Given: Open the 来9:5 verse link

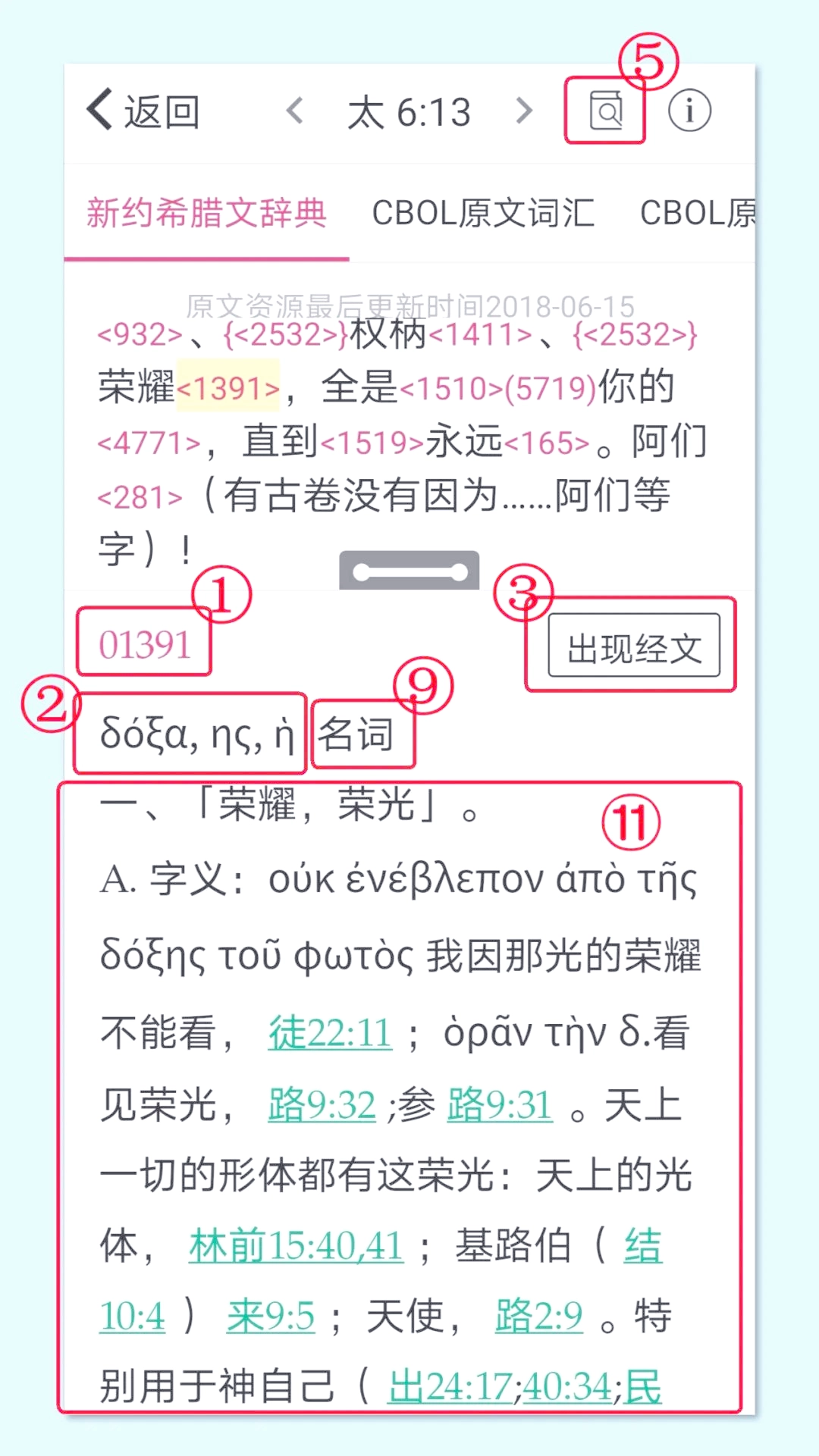Looking at the screenshot, I should point(270,1315).
